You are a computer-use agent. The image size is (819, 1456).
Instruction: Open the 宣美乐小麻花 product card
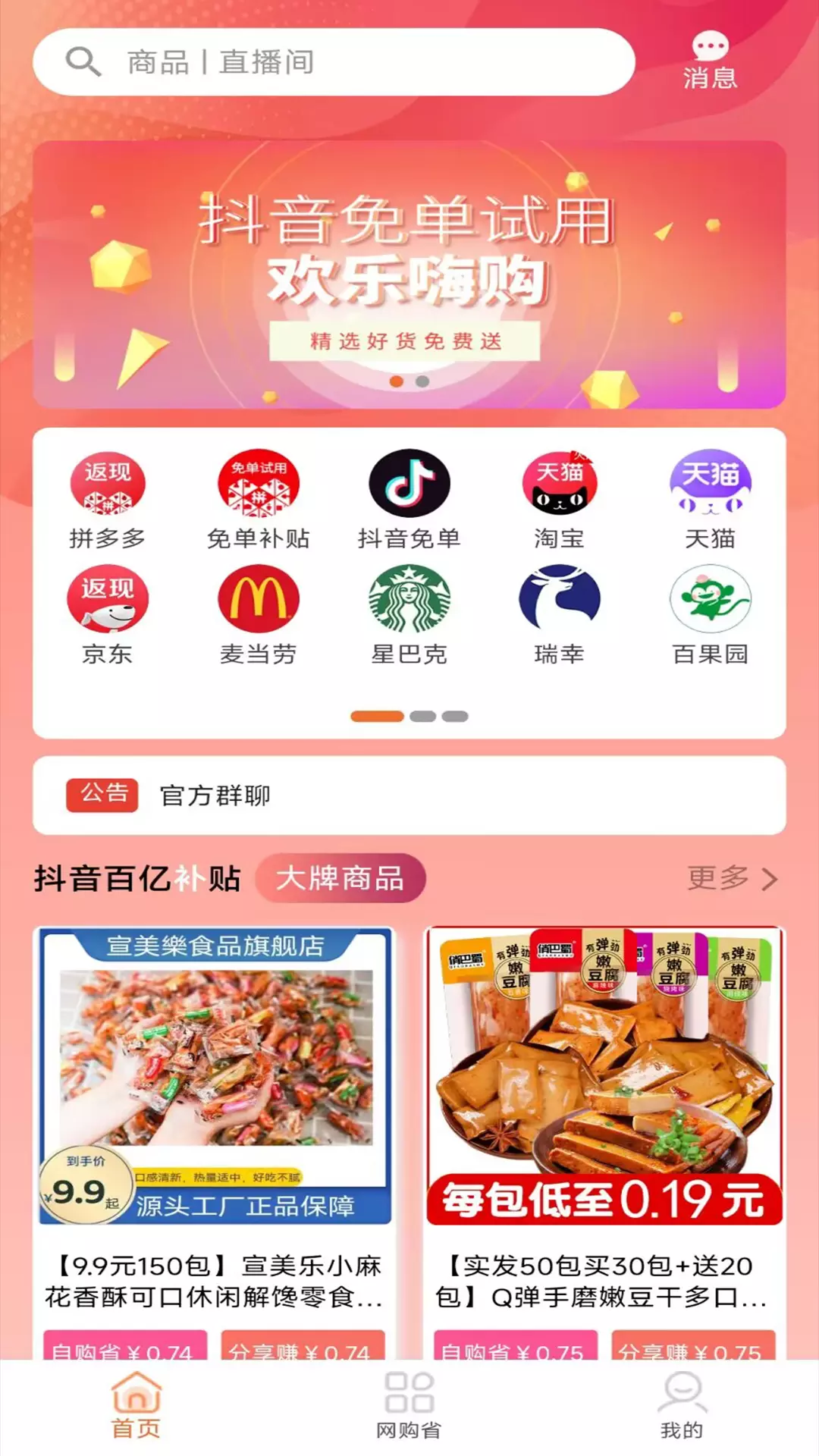click(215, 1142)
